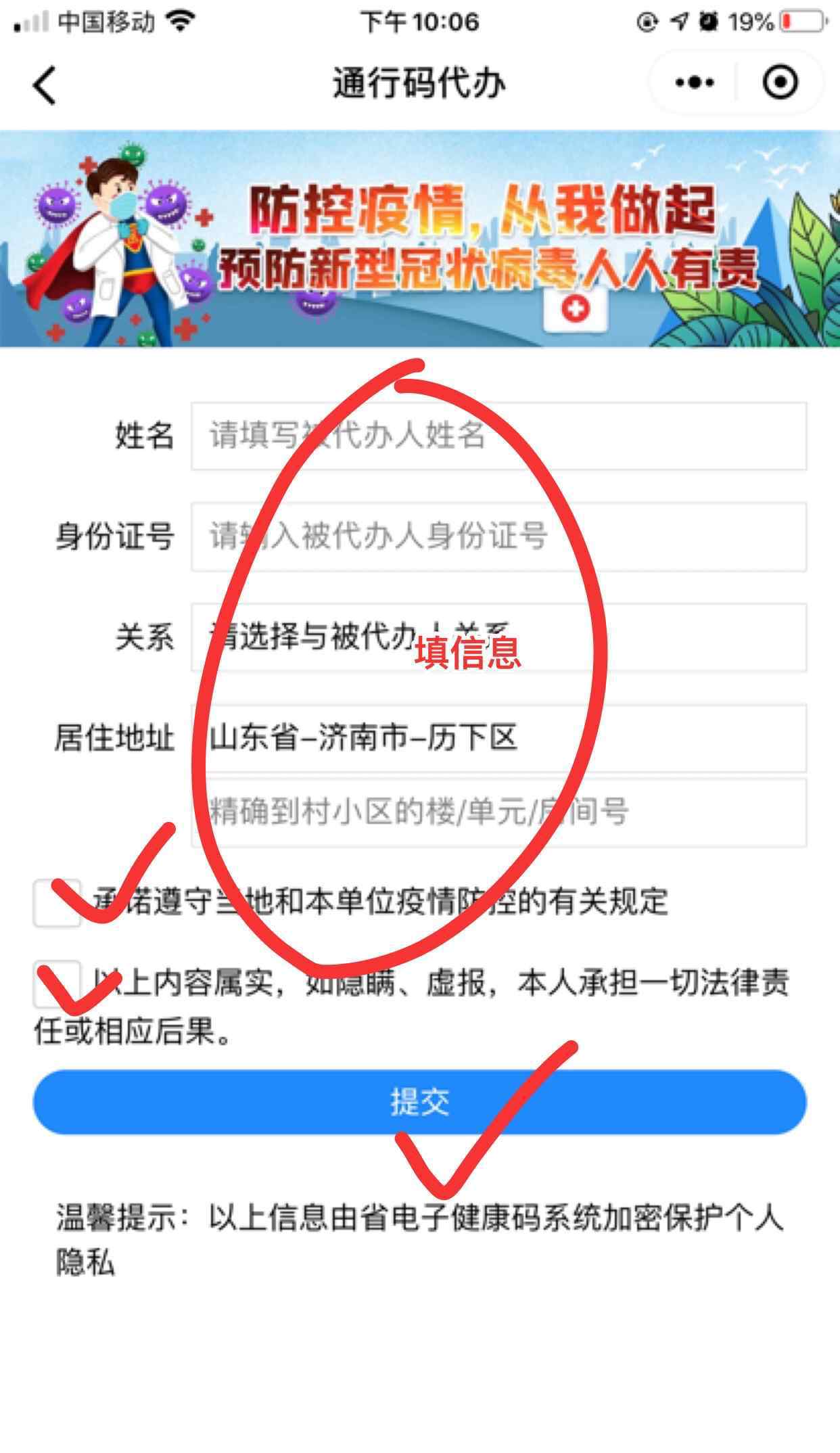The image size is (840, 1453).
Task: Open the 关系 relationship picker
Action: pos(498,637)
